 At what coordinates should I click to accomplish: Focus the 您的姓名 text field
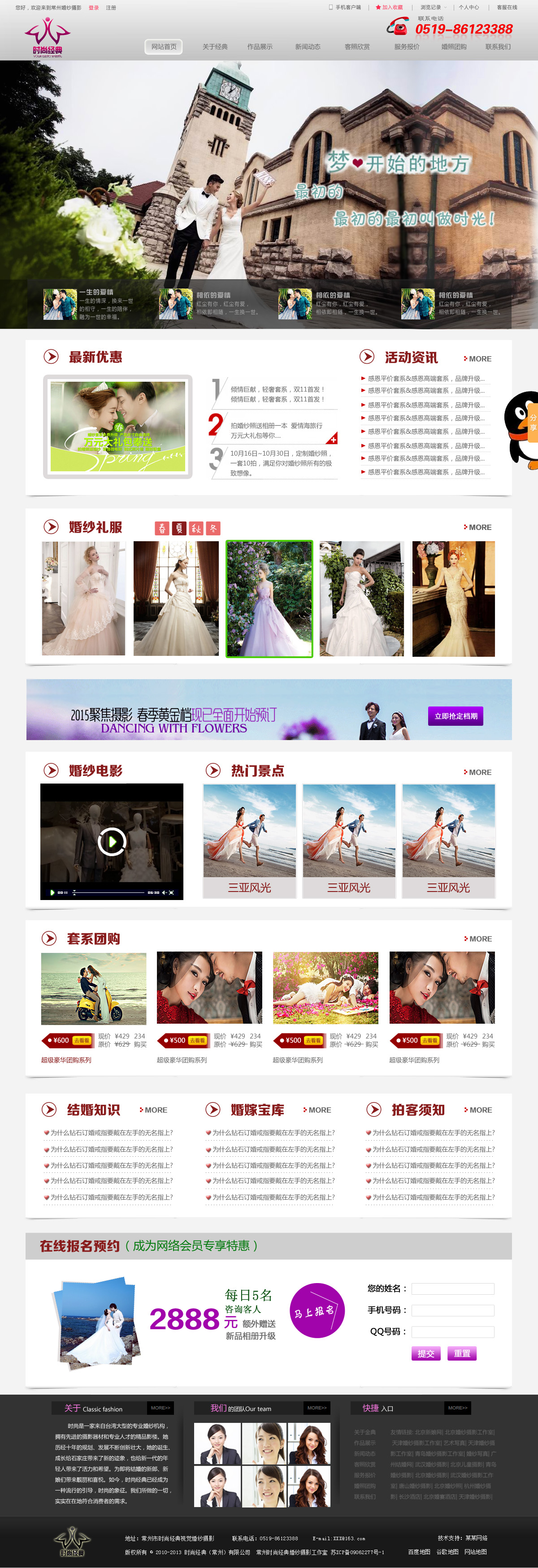click(452, 1288)
